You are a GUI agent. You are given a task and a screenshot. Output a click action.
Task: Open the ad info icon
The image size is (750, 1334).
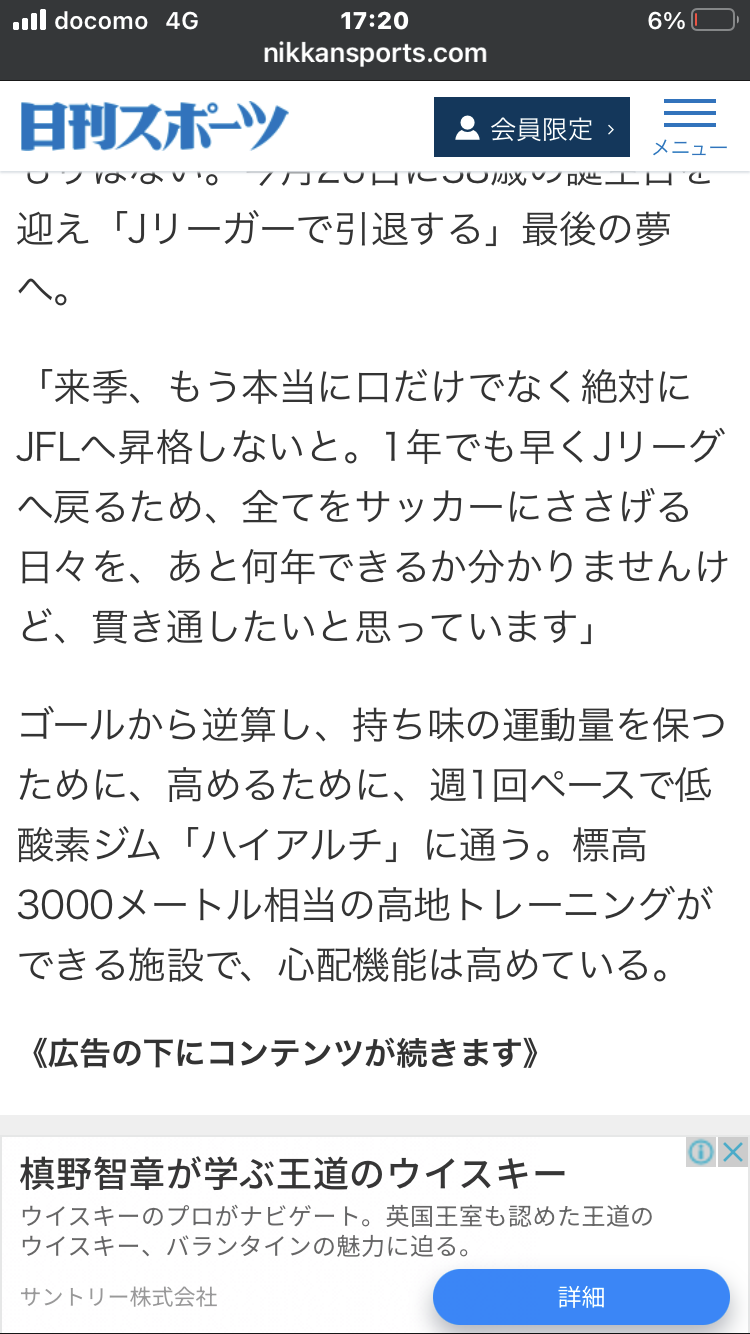click(x=702, y=1152)
